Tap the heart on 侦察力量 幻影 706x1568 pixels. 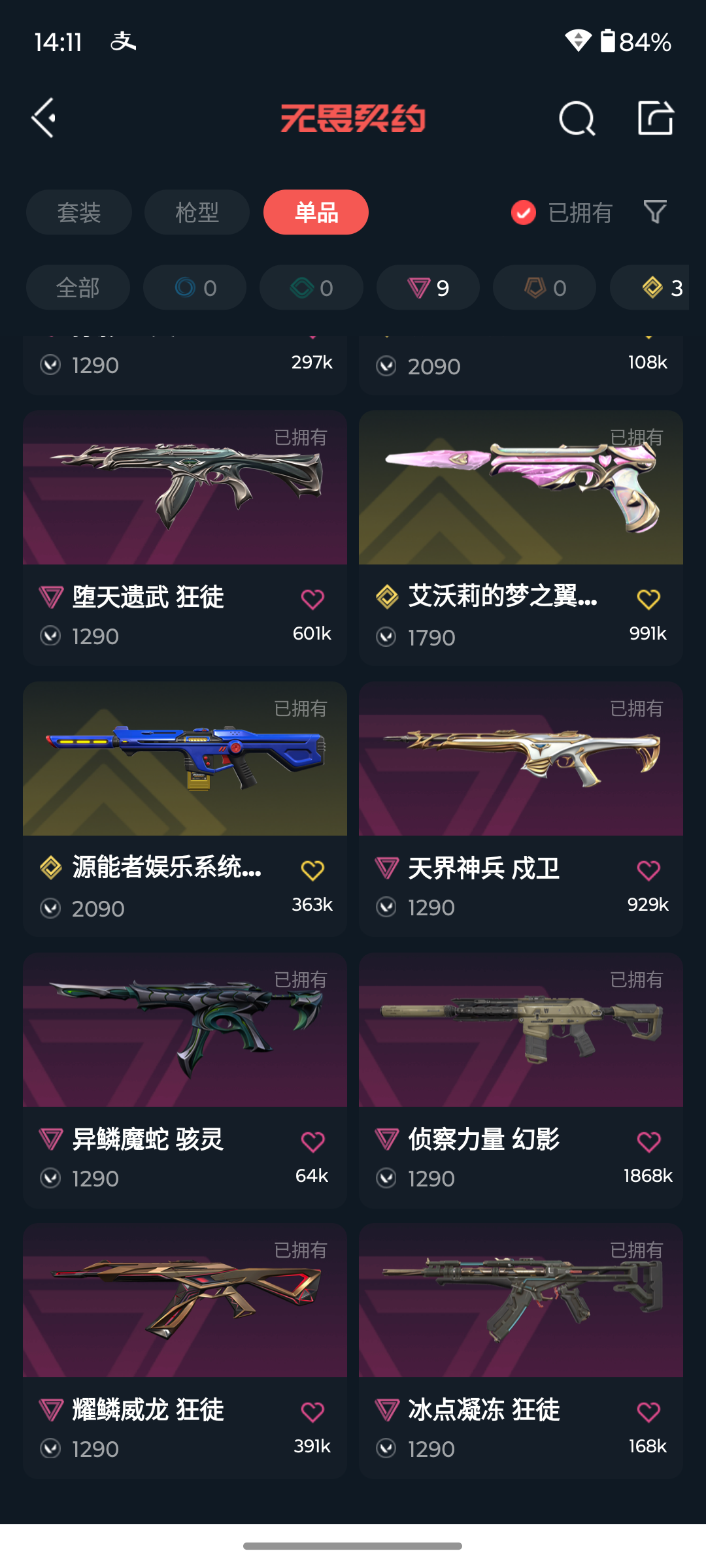(x=648, y=1142)
